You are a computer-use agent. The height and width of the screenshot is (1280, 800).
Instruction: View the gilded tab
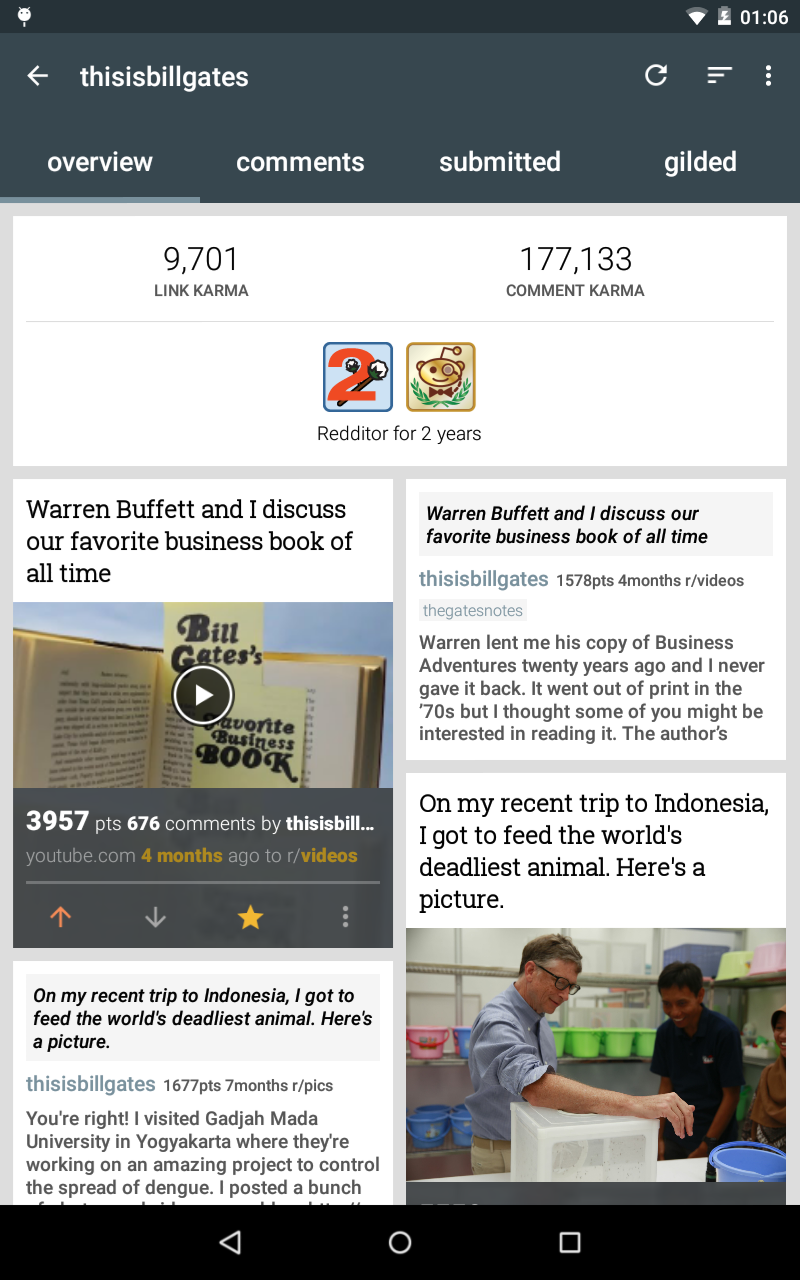click(700, 162)
